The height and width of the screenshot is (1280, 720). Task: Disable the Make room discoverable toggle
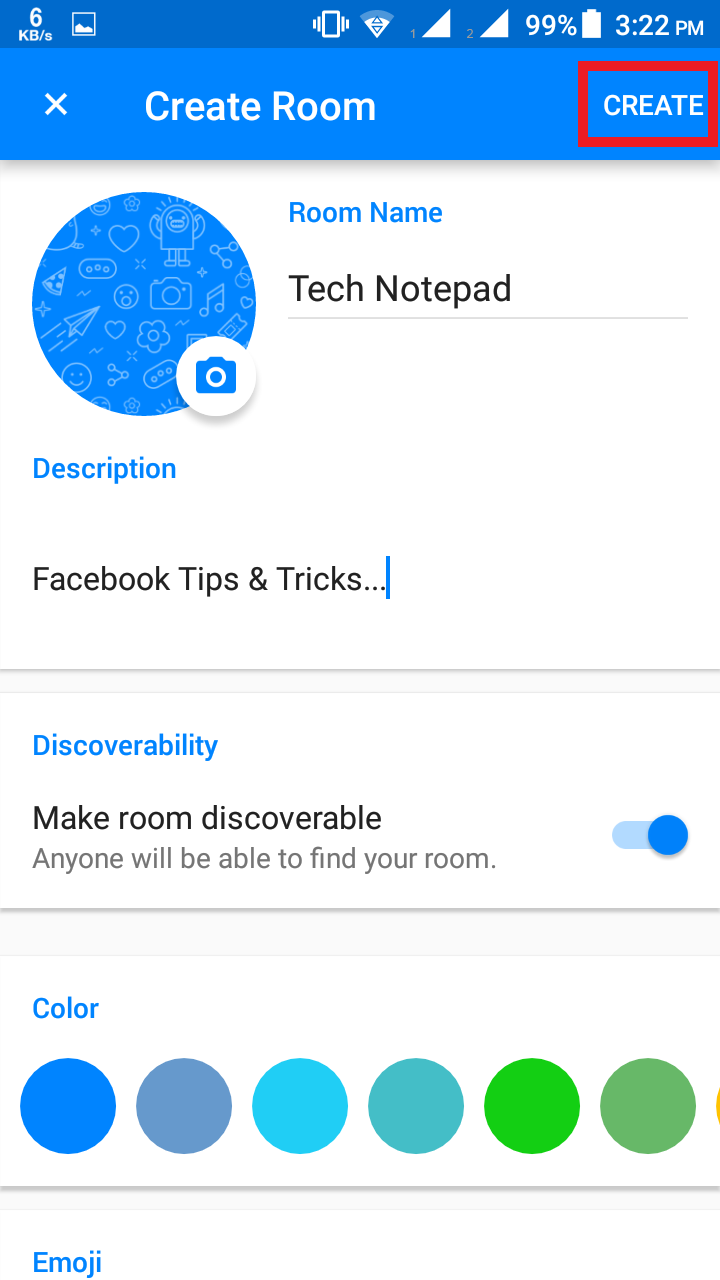pos(649,834)
